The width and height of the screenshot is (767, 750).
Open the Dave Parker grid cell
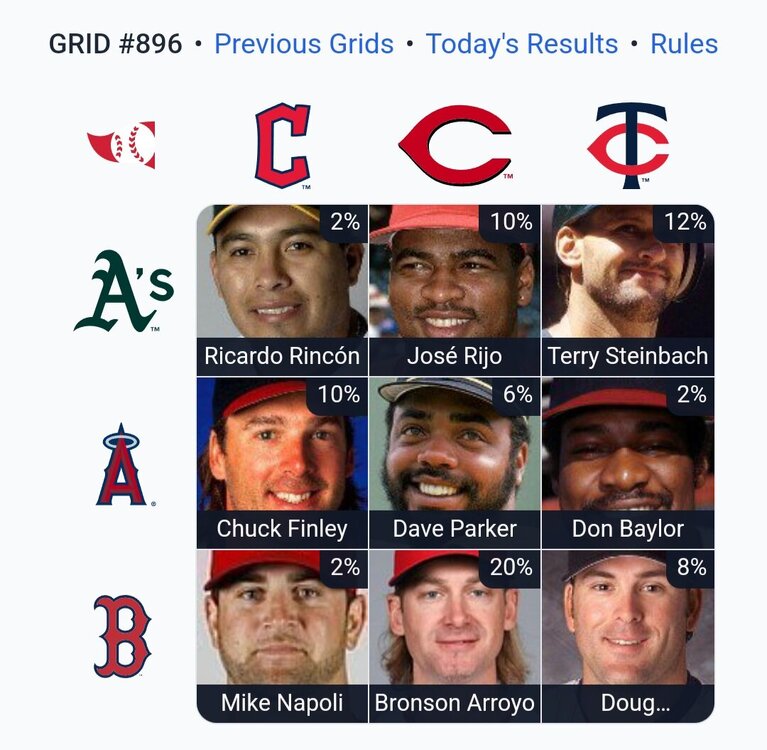point(455,462)
